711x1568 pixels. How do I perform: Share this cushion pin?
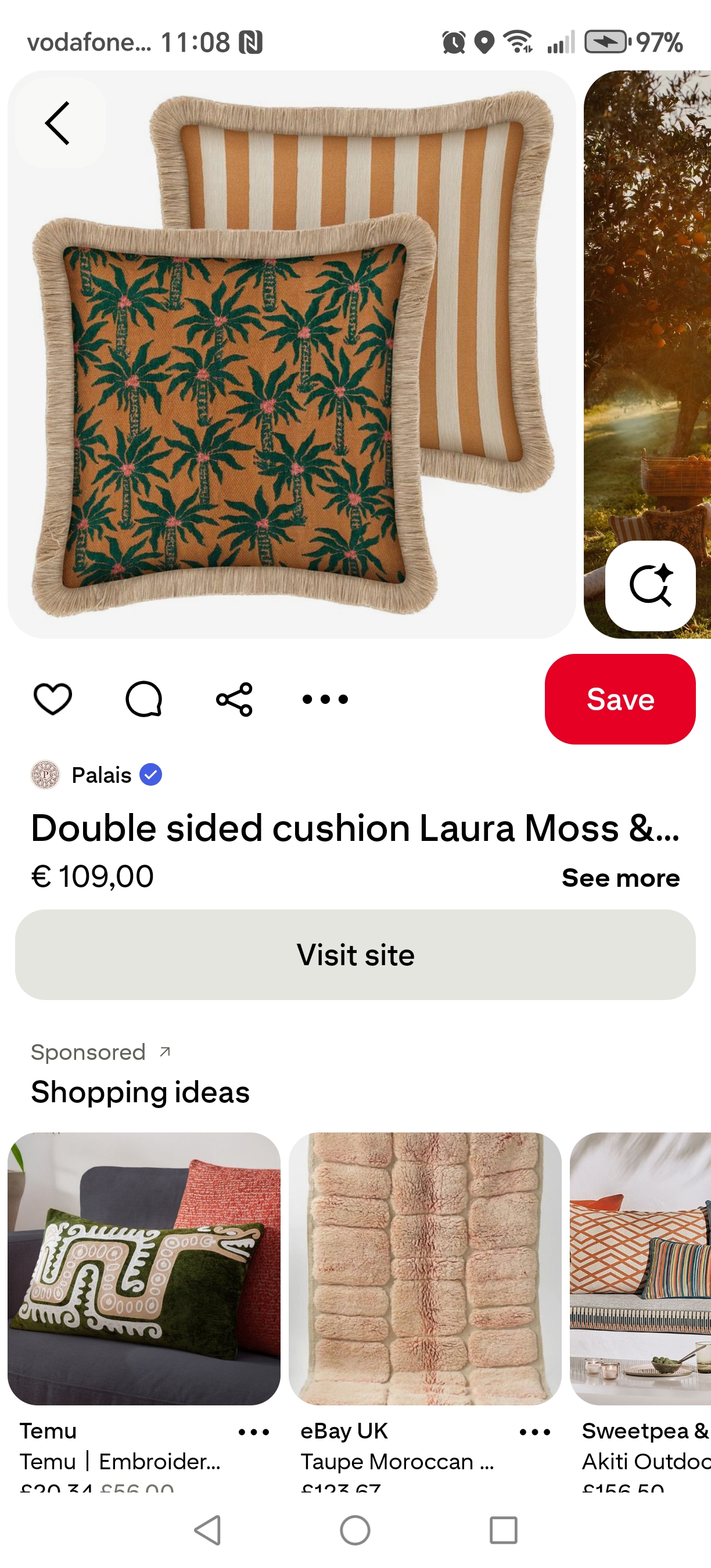(x=234, y=699)
